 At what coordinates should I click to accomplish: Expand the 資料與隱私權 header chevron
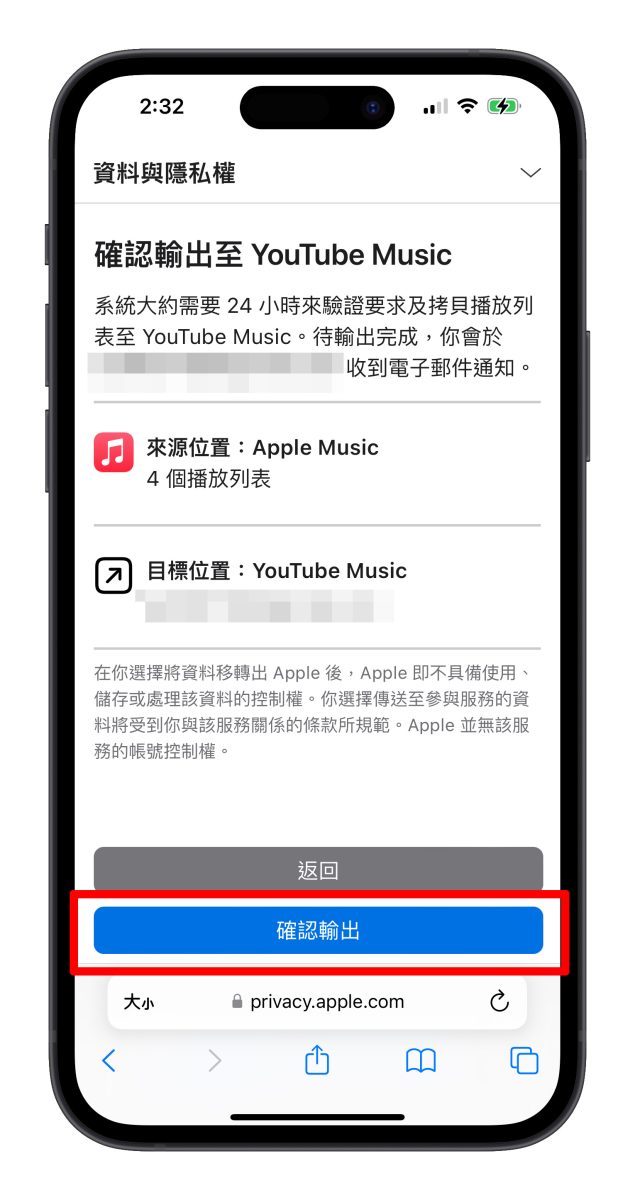[x=531, y=173]
